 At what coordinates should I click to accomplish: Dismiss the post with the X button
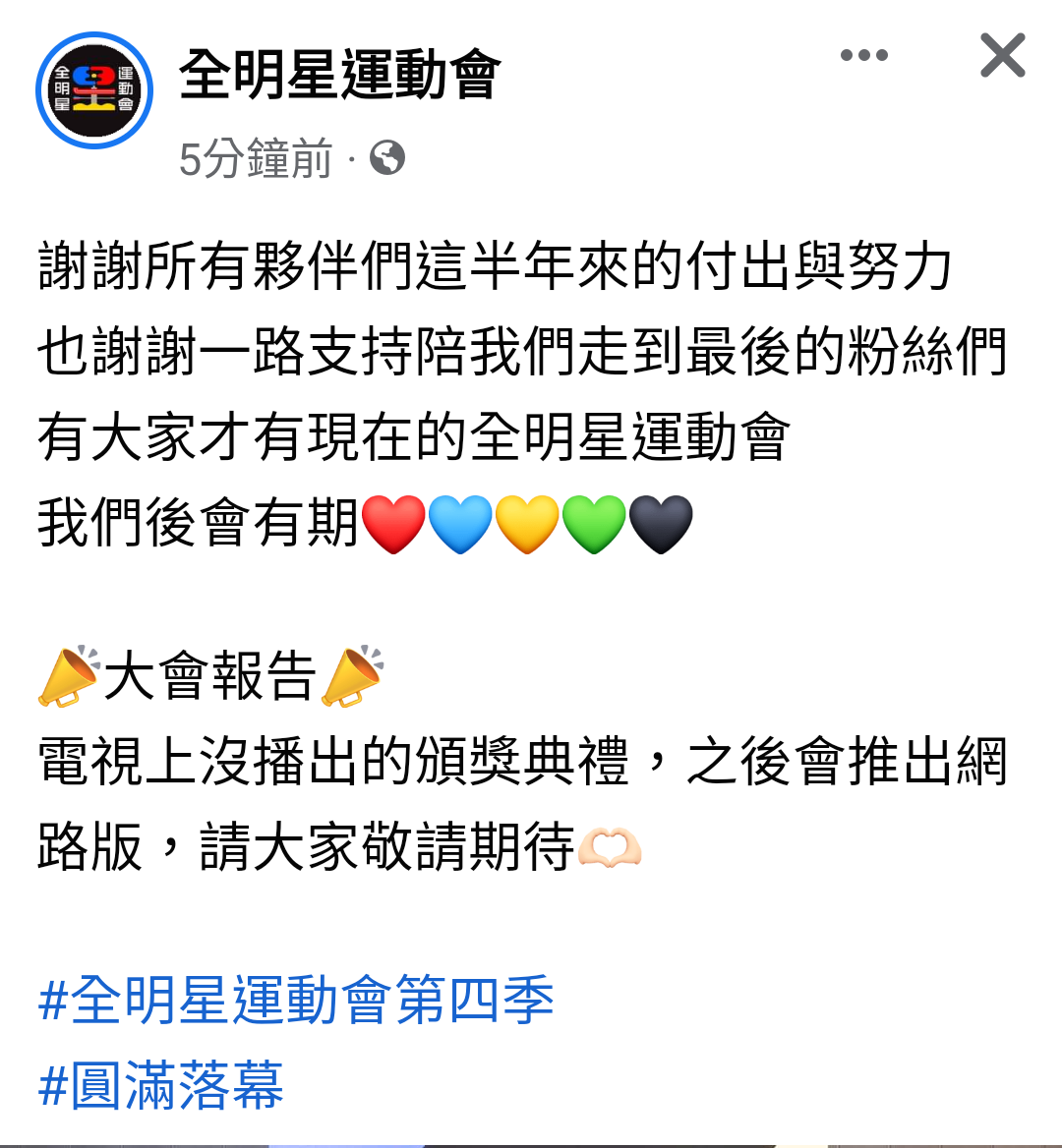[1002, 55]
